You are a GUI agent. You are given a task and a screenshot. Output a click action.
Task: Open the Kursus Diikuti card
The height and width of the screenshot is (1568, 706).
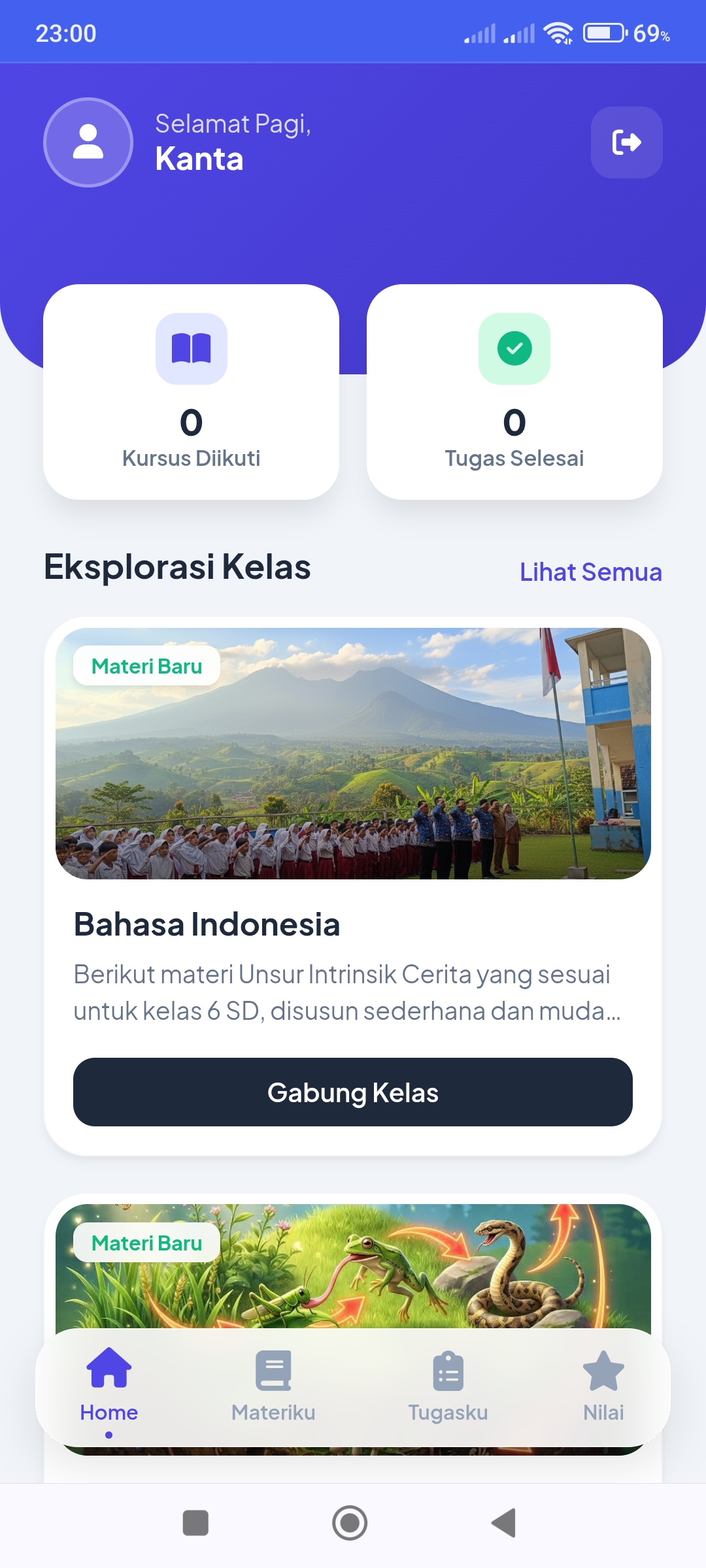(x=191, y=392)
